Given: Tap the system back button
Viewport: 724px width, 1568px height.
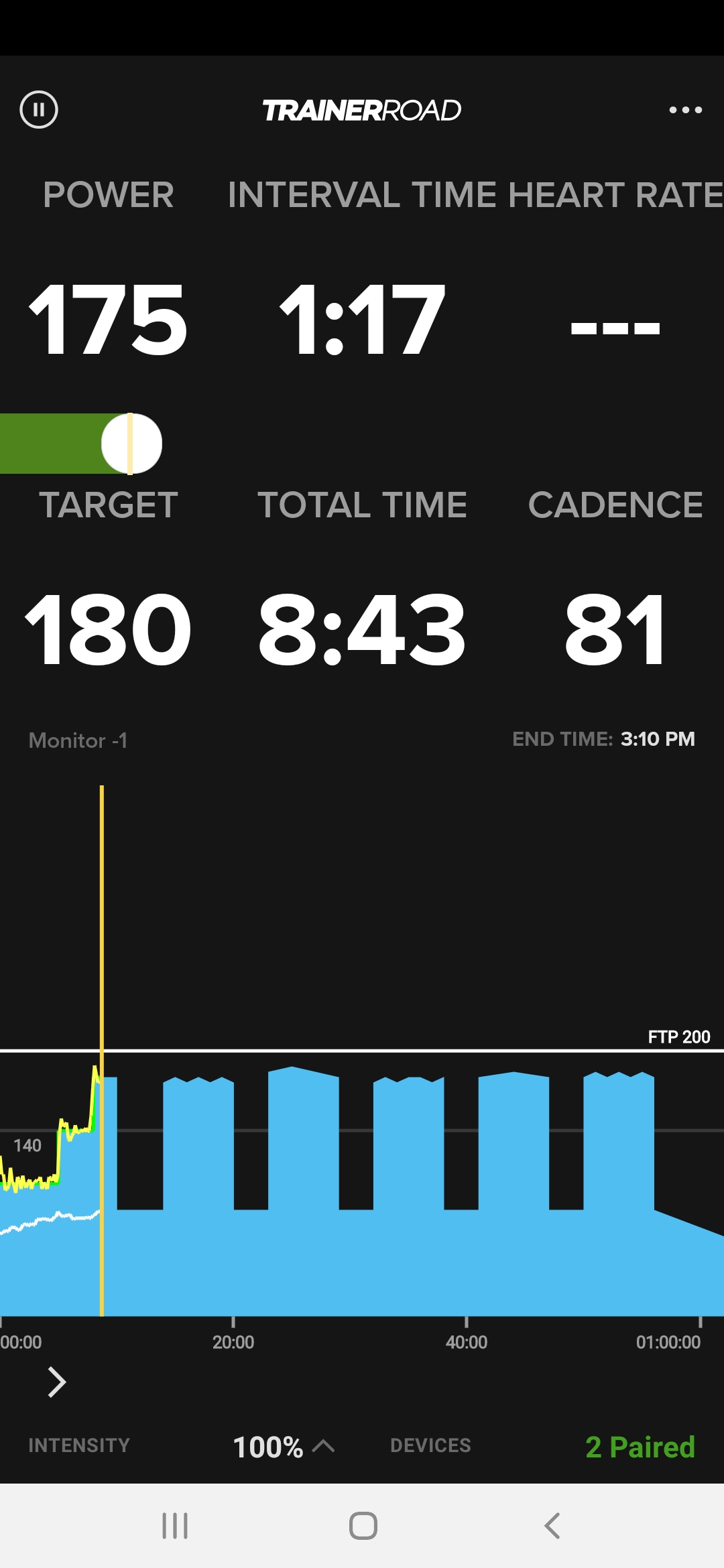Looking at the screenshot, I should [x=552, y=1526].
